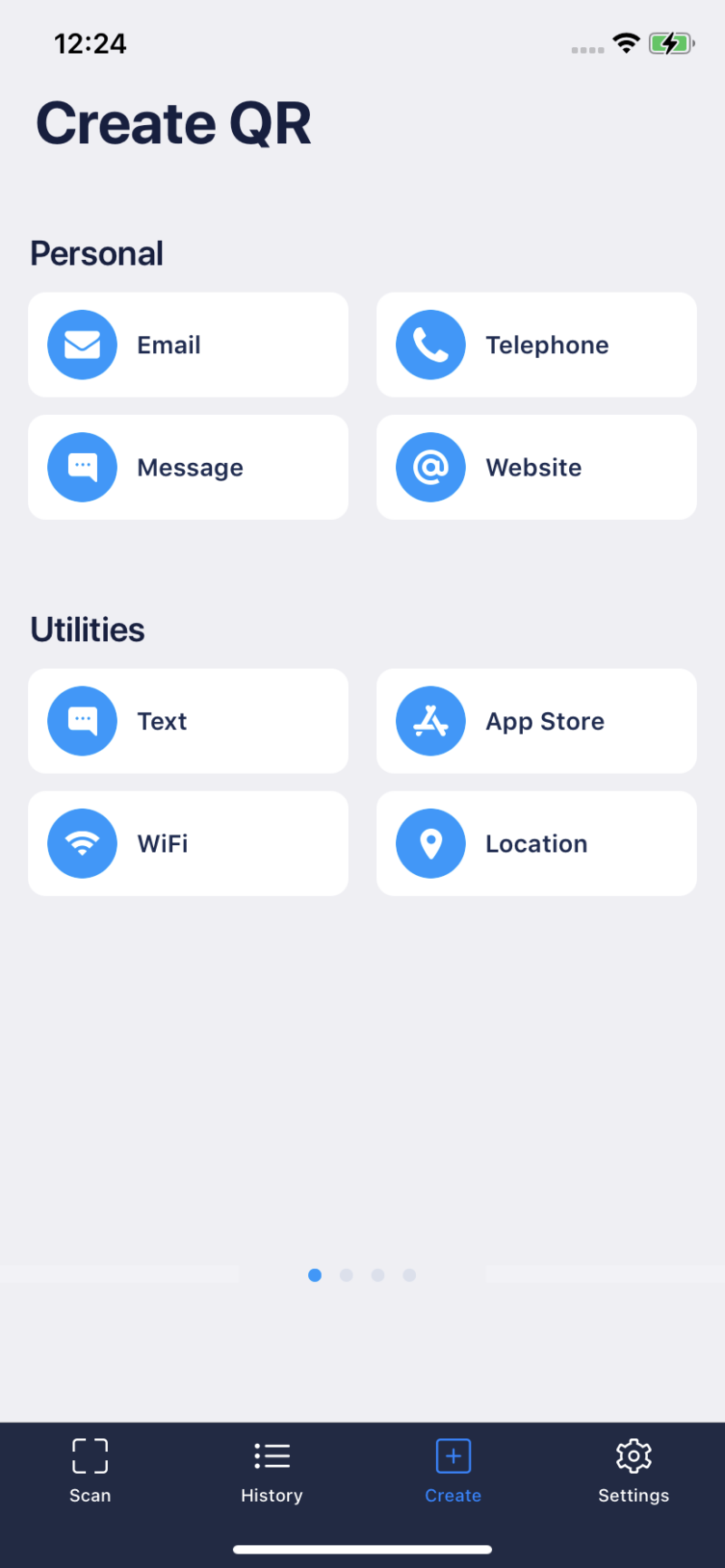Tap the Create plus icon
The height and width of the screenshot is (1568, 725).
click(x=452, y=1455)
